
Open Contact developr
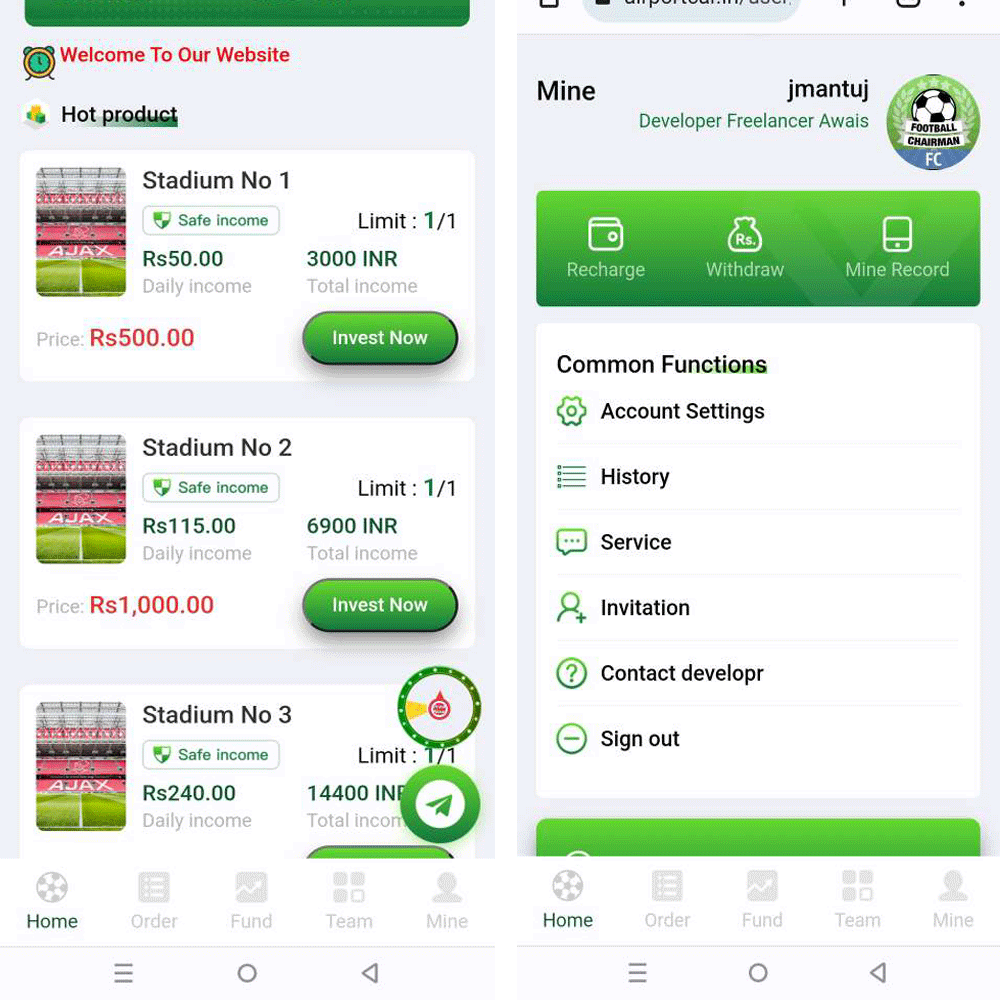coord(681,674)
